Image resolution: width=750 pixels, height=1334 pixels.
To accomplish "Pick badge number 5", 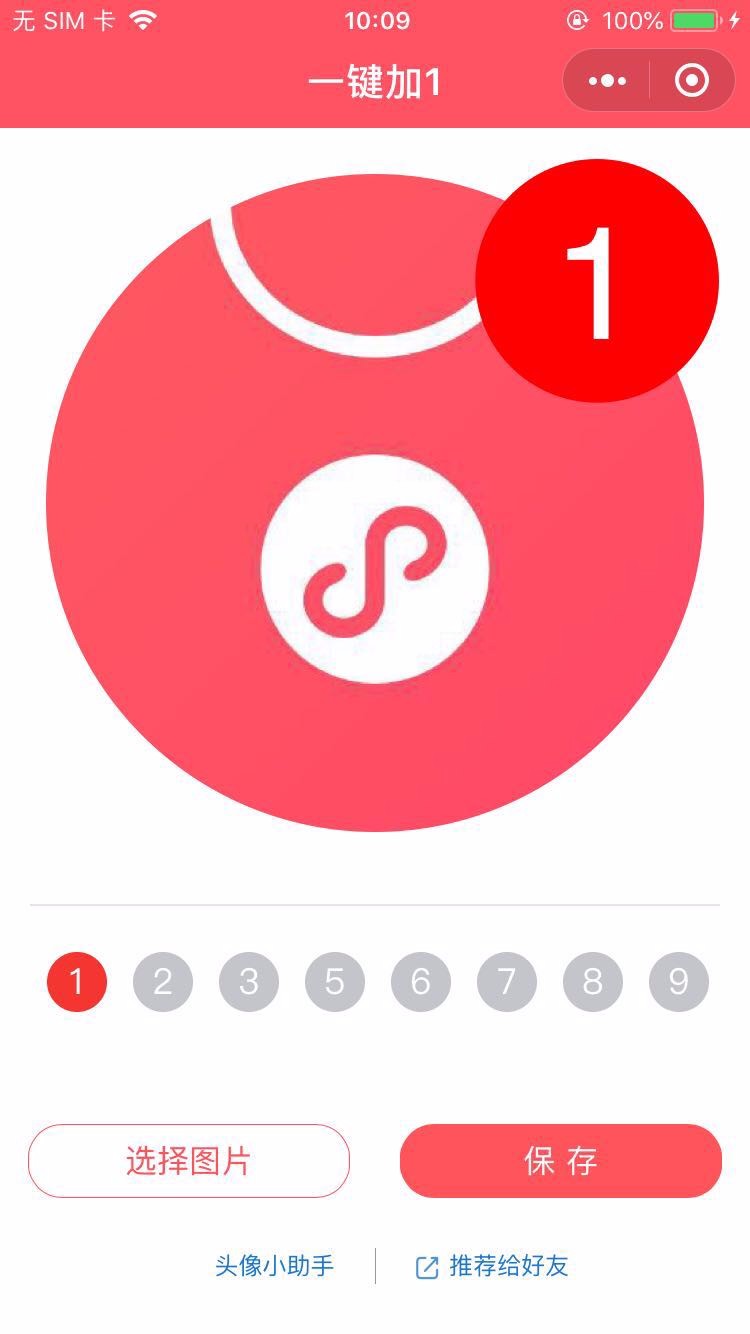I will [x=335, y=982].
